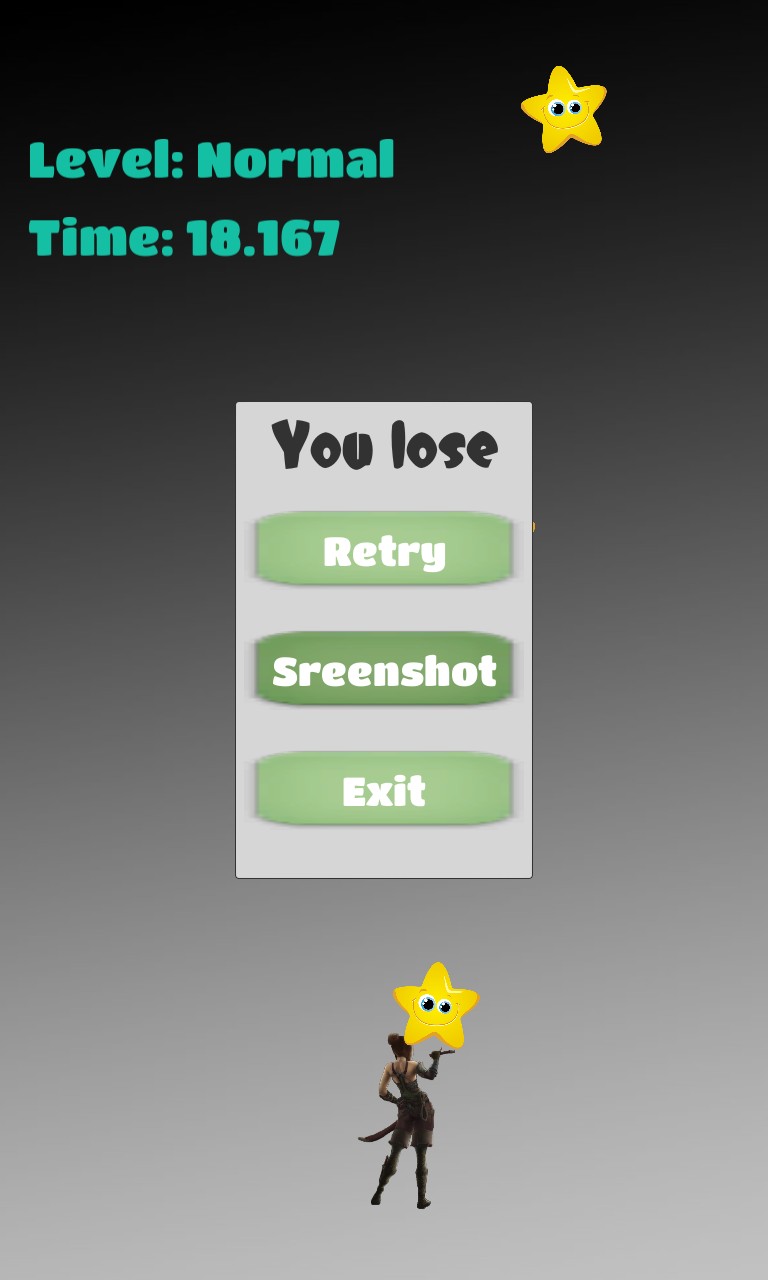Tap Retry to restart the game
Screen dimensions: 768x1280
(384, 550)
